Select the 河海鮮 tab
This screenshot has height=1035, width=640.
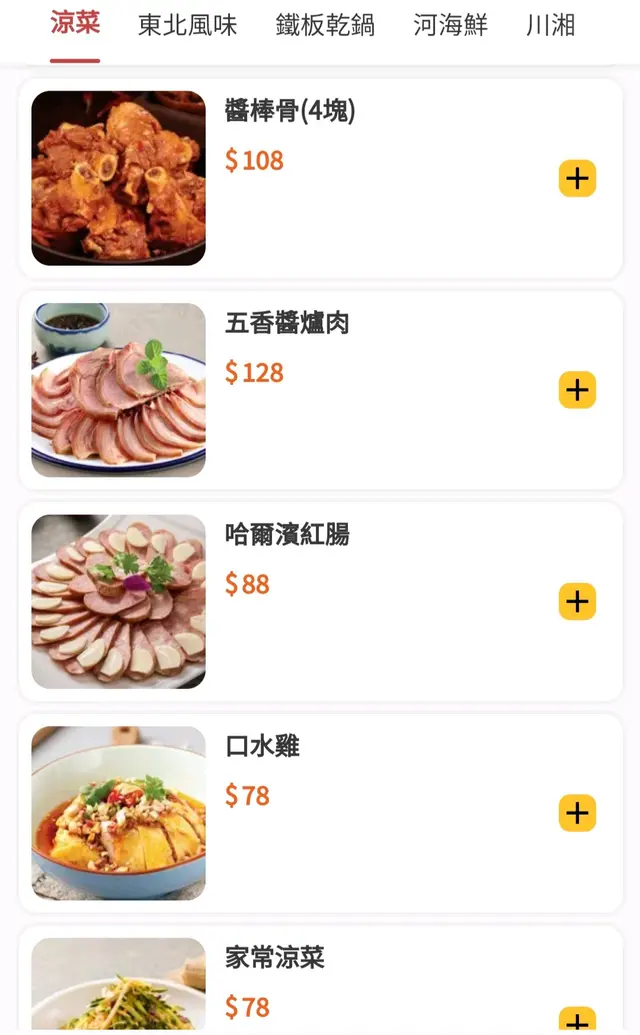[x=451, y=25]
